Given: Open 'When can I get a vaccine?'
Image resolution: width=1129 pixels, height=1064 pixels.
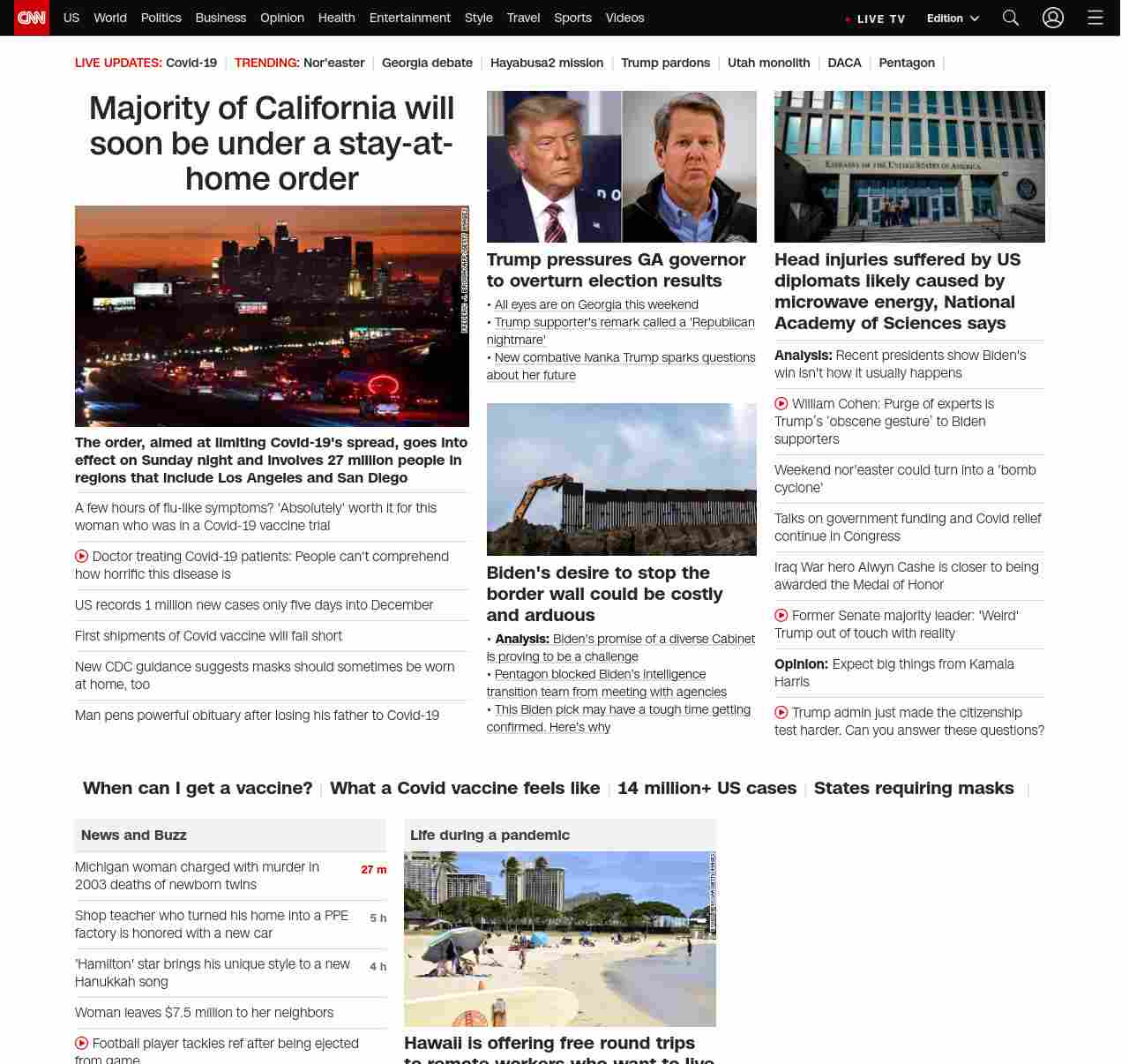Looking at the screenshot, I should click(198, 788).
